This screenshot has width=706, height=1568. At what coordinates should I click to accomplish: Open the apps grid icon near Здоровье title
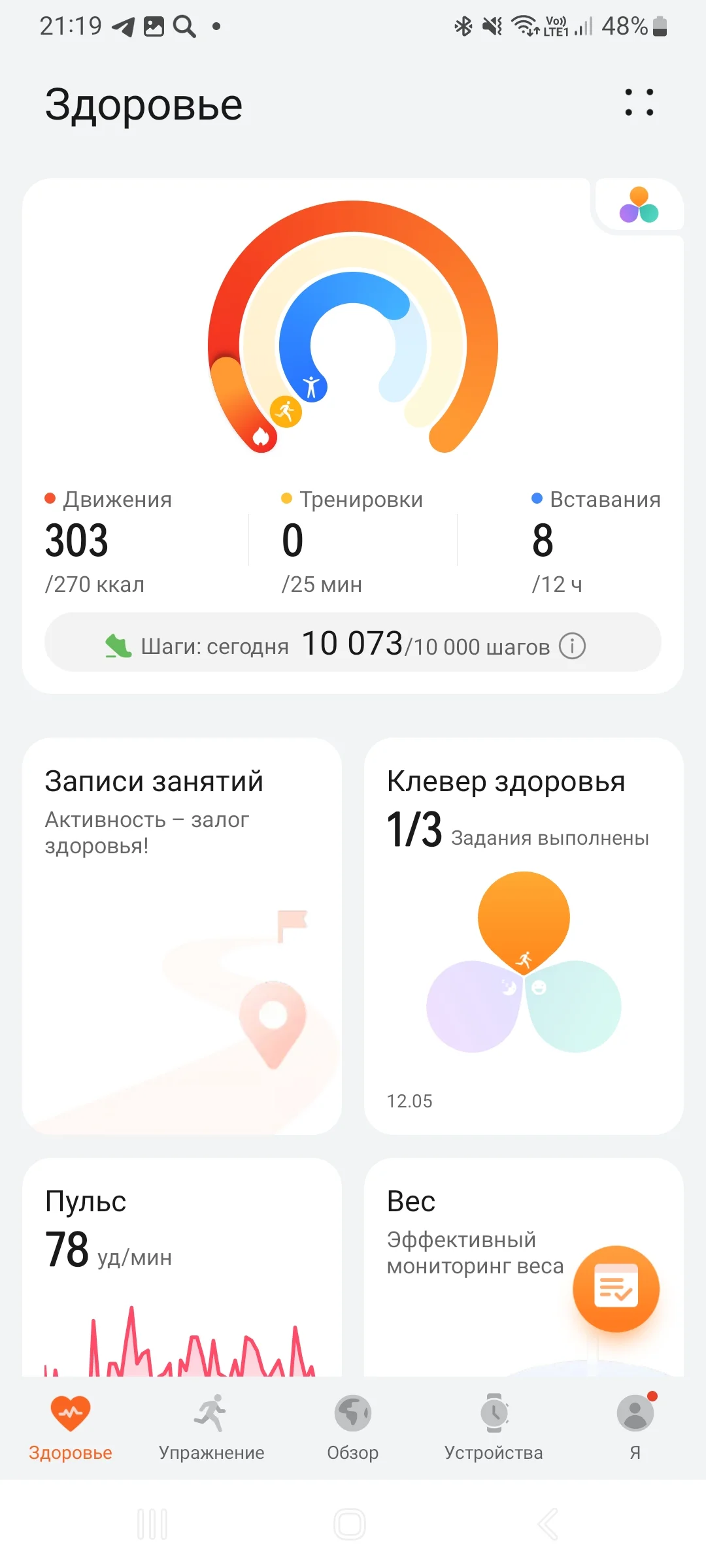coord(637,103)
